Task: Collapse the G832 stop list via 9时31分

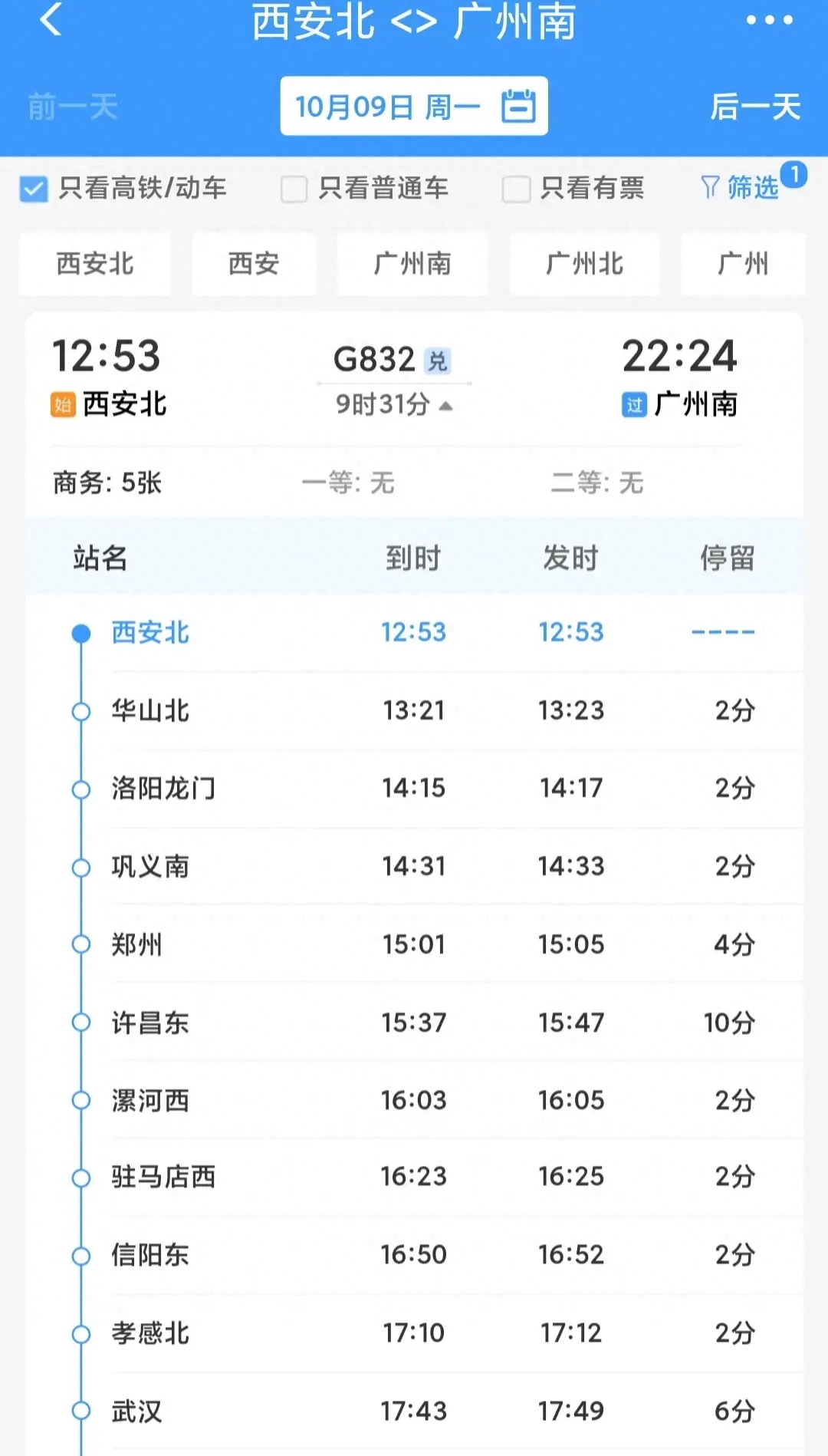Action: [394, 404]
